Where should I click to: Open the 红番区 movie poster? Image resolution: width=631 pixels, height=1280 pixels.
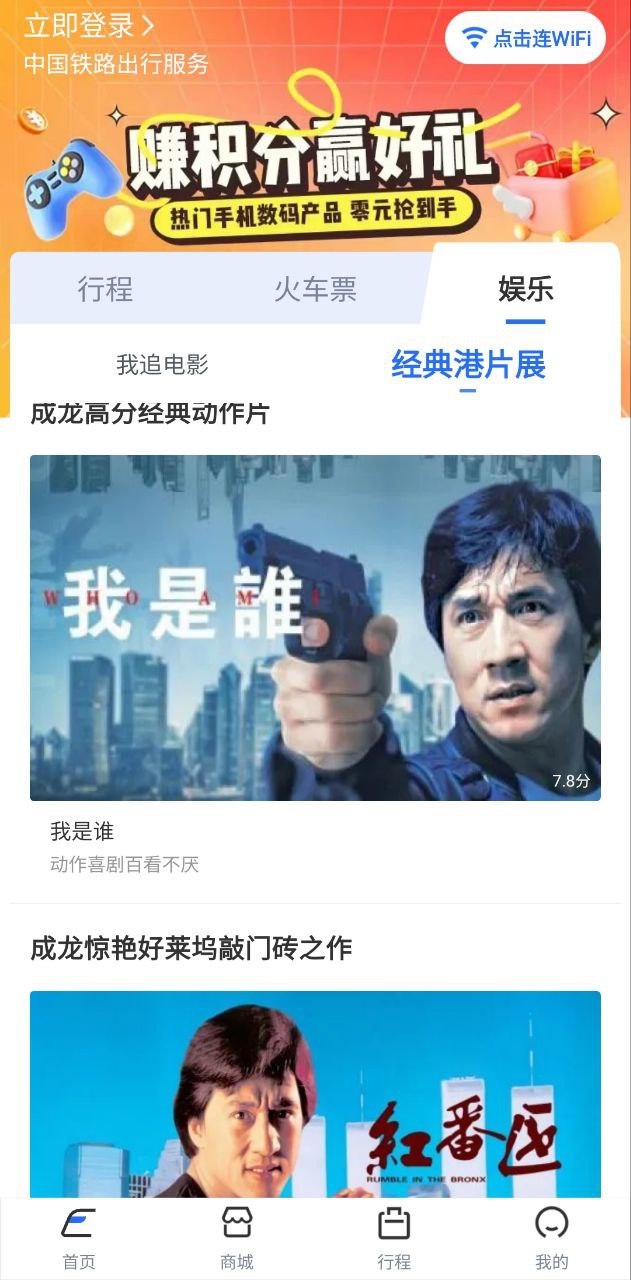[x=315, y=1095]
